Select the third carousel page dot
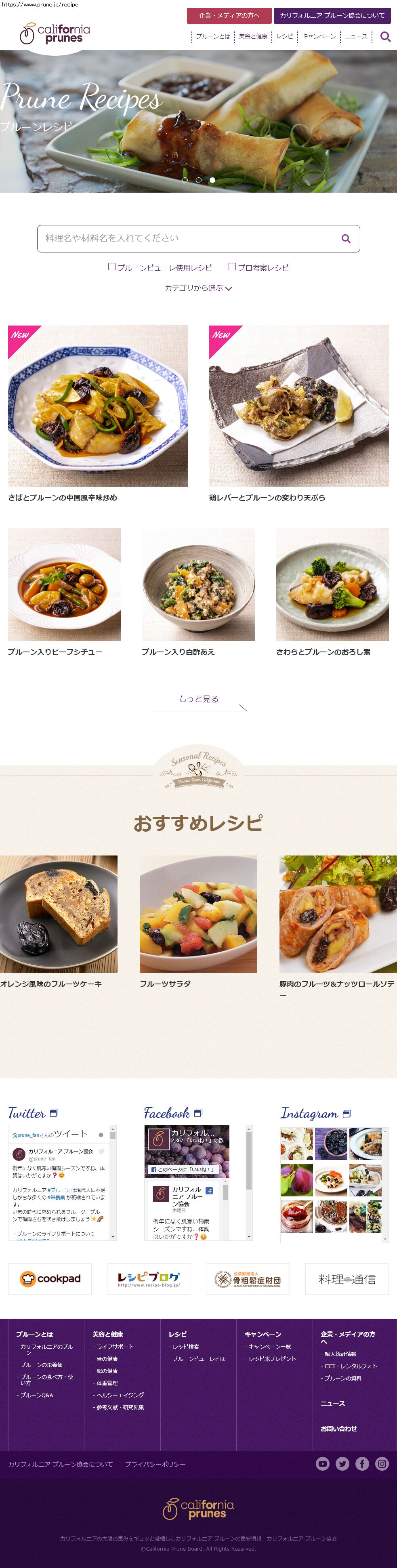The width and height of the screenshot is (397, 1568). coord(212,180)
